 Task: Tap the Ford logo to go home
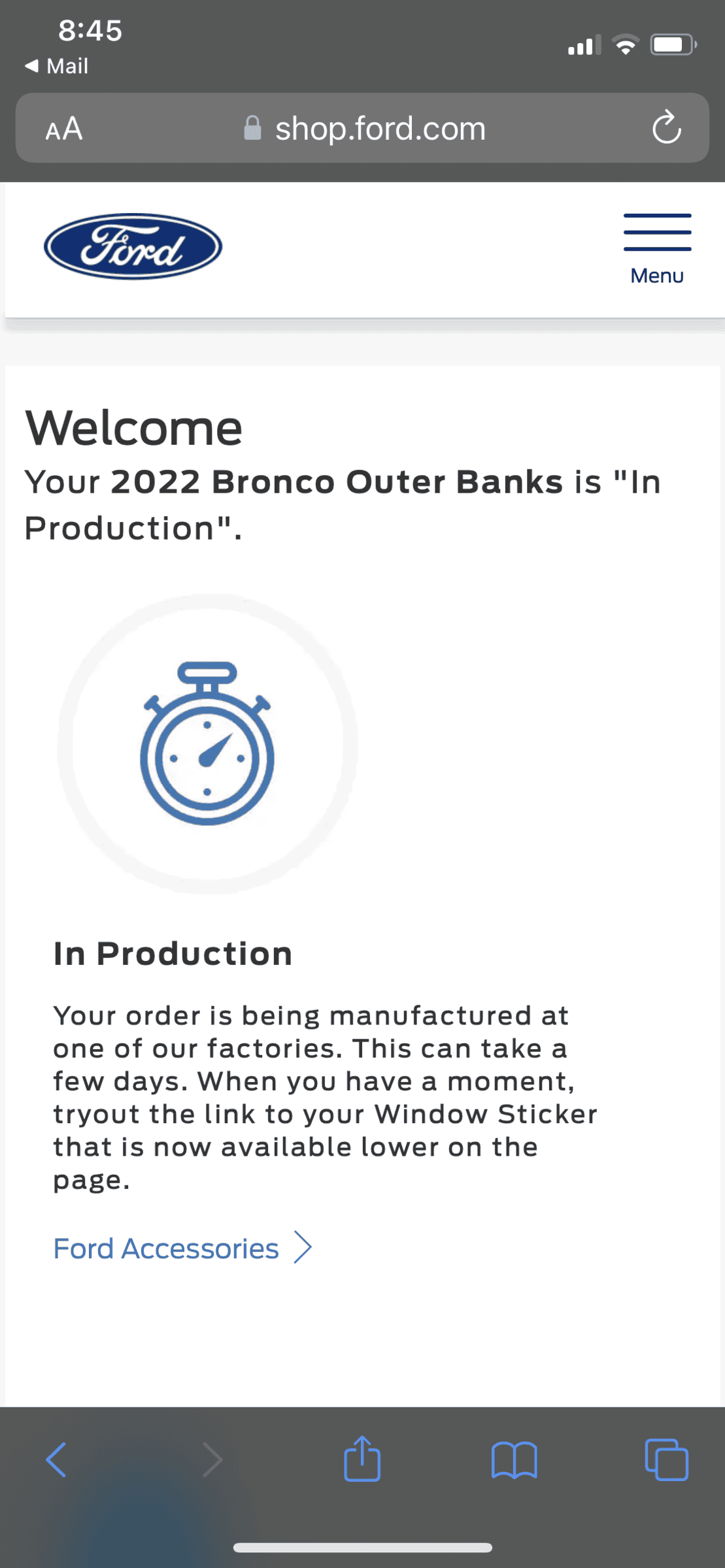coord(133,247)
